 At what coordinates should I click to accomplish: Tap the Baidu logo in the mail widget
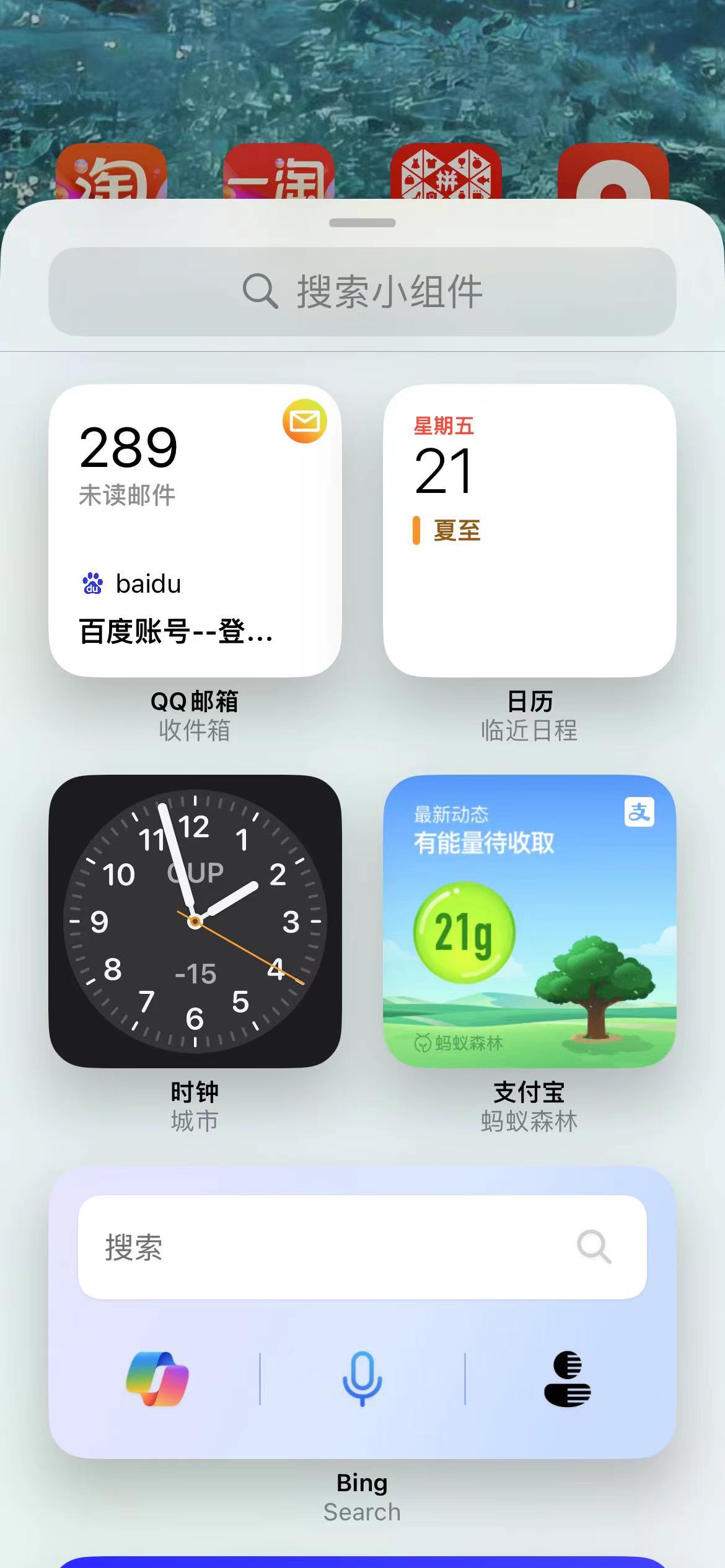tap(92, 583)
